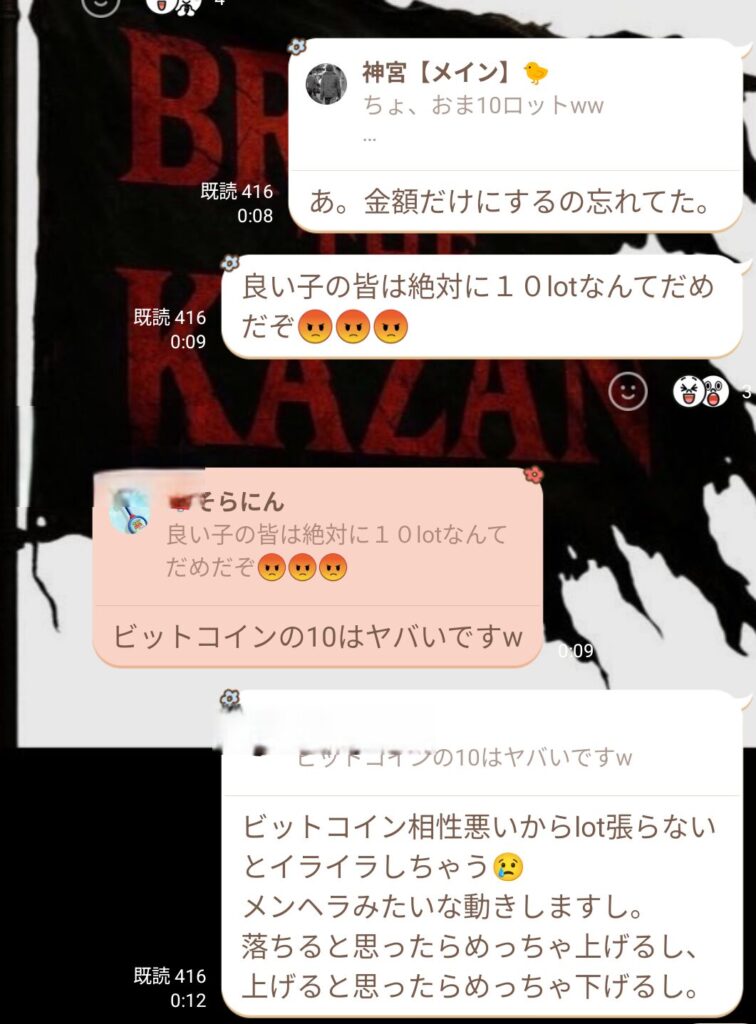Open the reaction picker smiley icon
Screen dimensions: 756x1024
(x=628, y=391)
